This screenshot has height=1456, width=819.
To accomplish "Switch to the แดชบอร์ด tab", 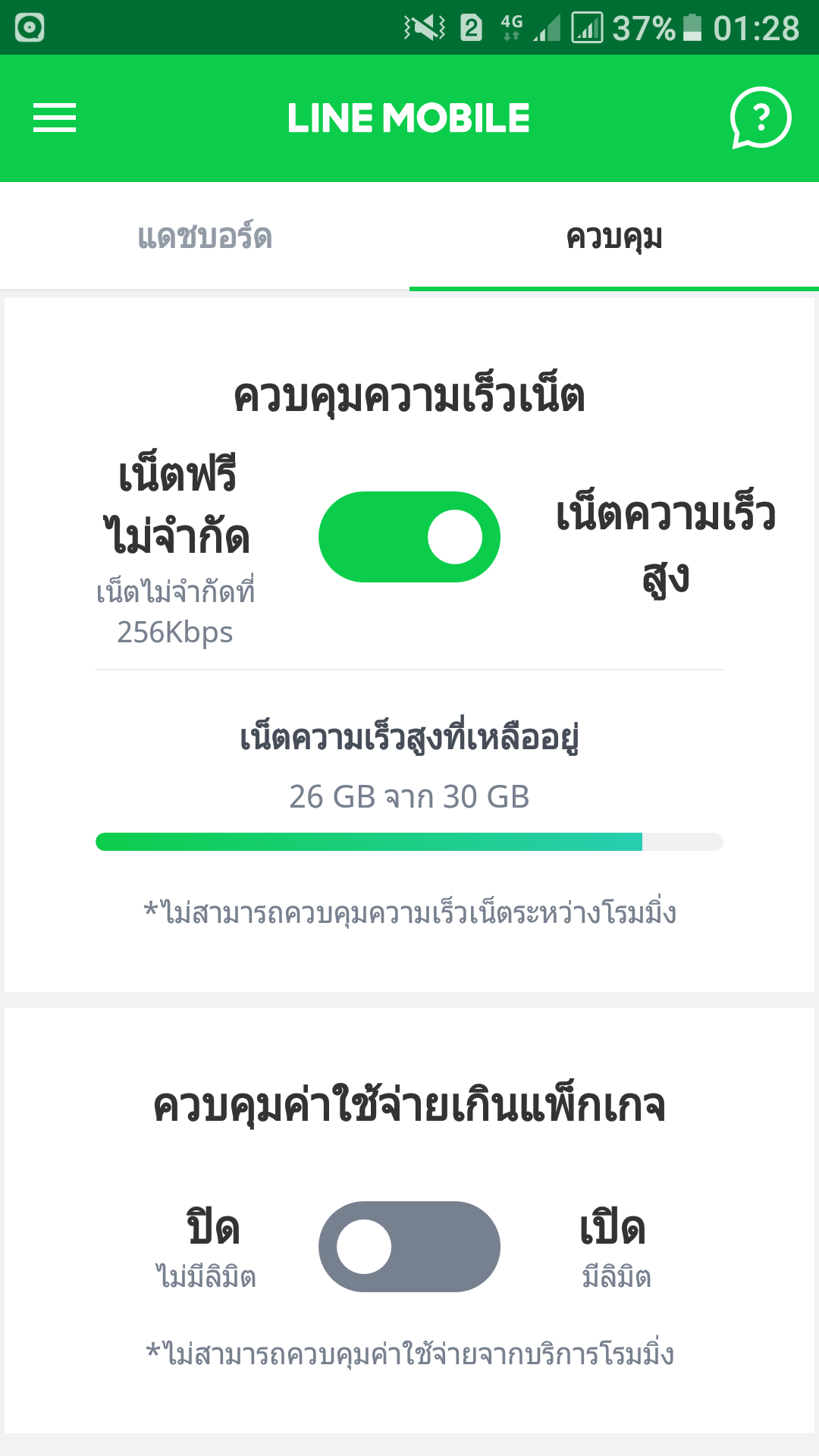I will point(205,237).
